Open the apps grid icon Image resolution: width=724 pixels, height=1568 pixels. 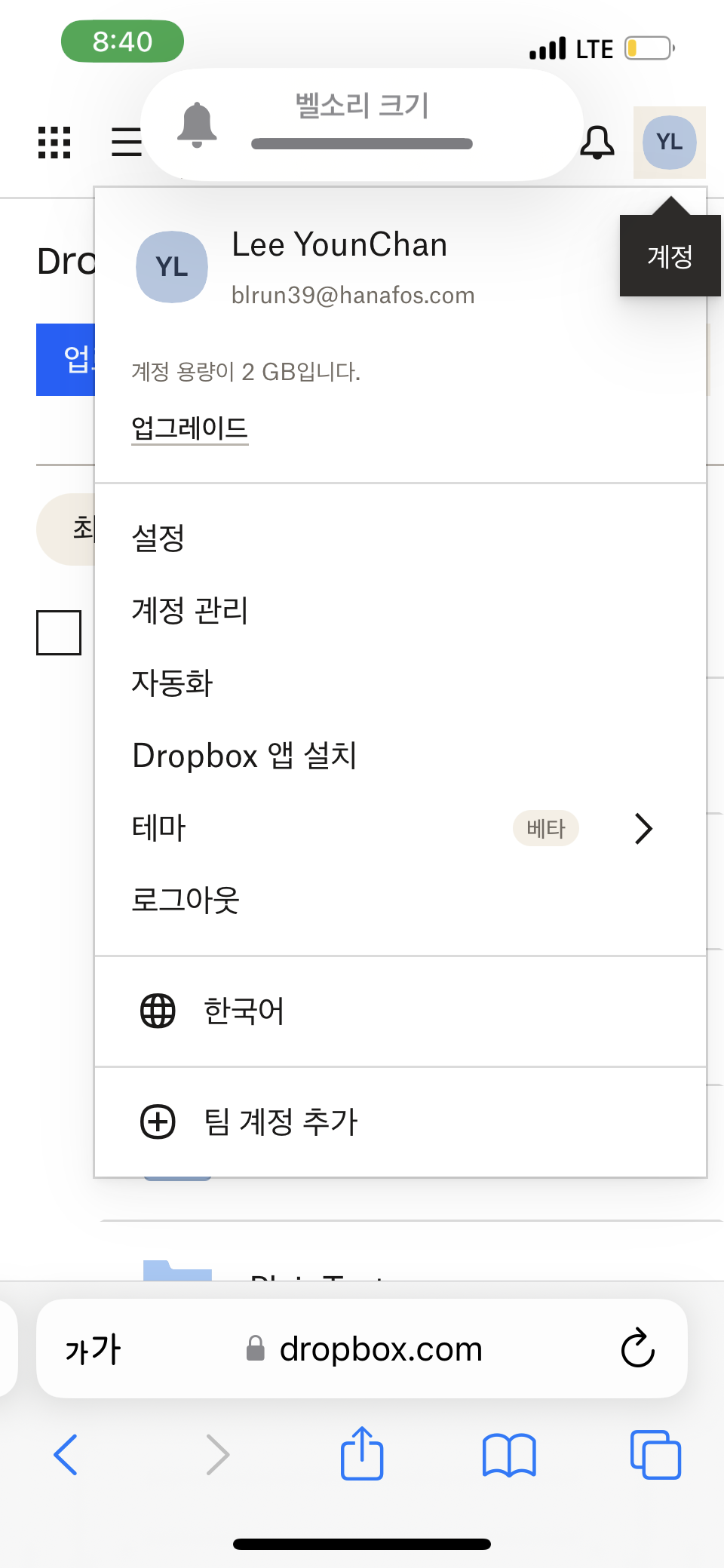click(x=54, y=142)
